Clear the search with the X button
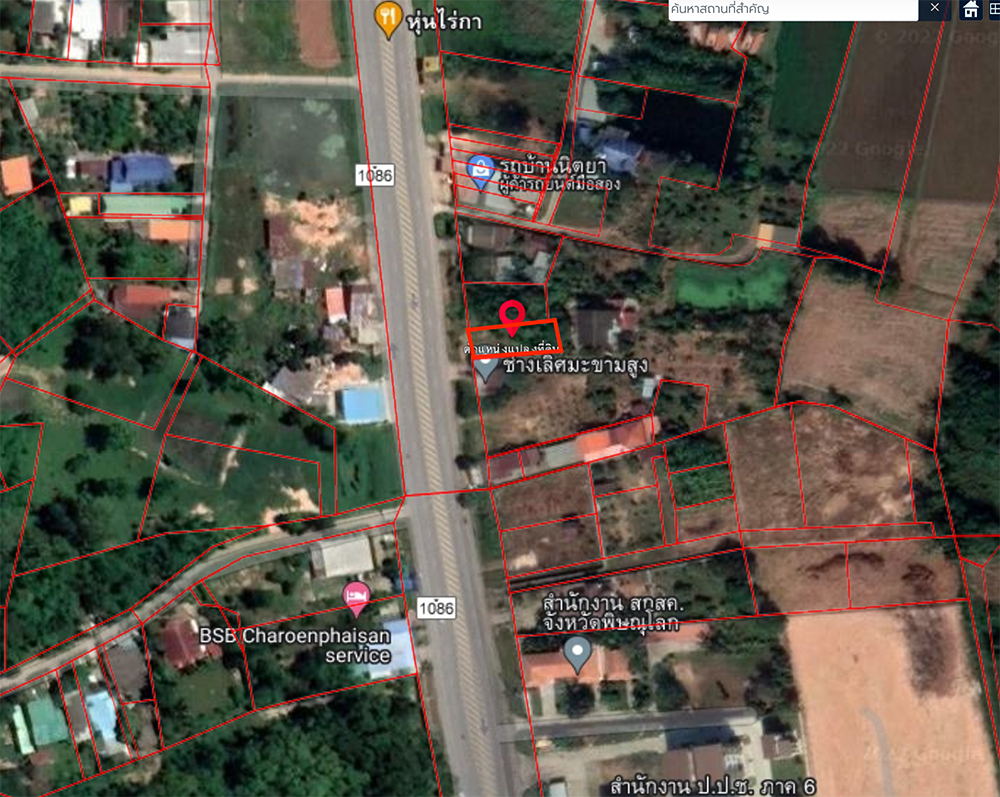1000x797 pixels. click(x=934, y=9)
